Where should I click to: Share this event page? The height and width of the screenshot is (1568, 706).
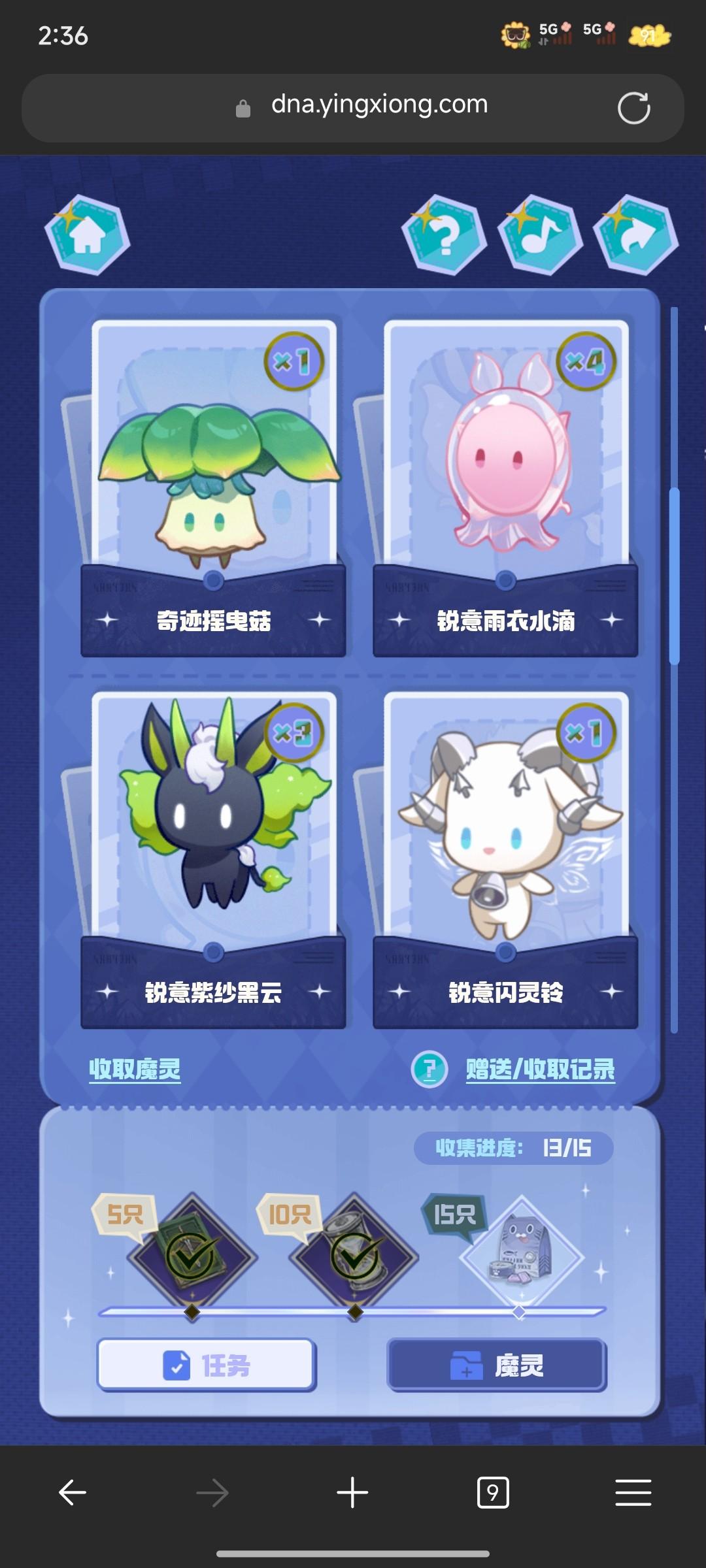(635, 235)
